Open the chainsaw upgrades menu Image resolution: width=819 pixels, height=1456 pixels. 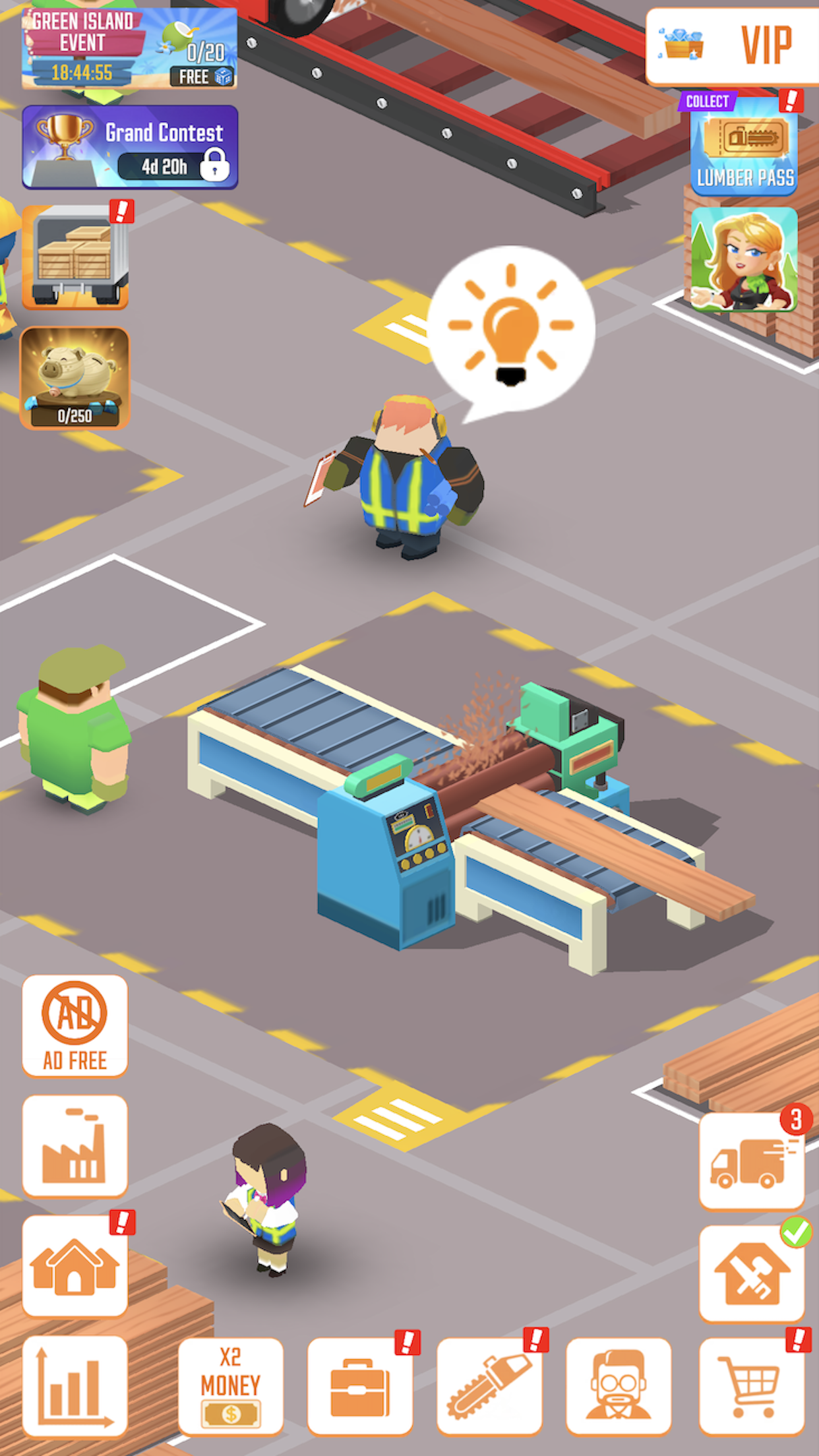point(489,1386)
